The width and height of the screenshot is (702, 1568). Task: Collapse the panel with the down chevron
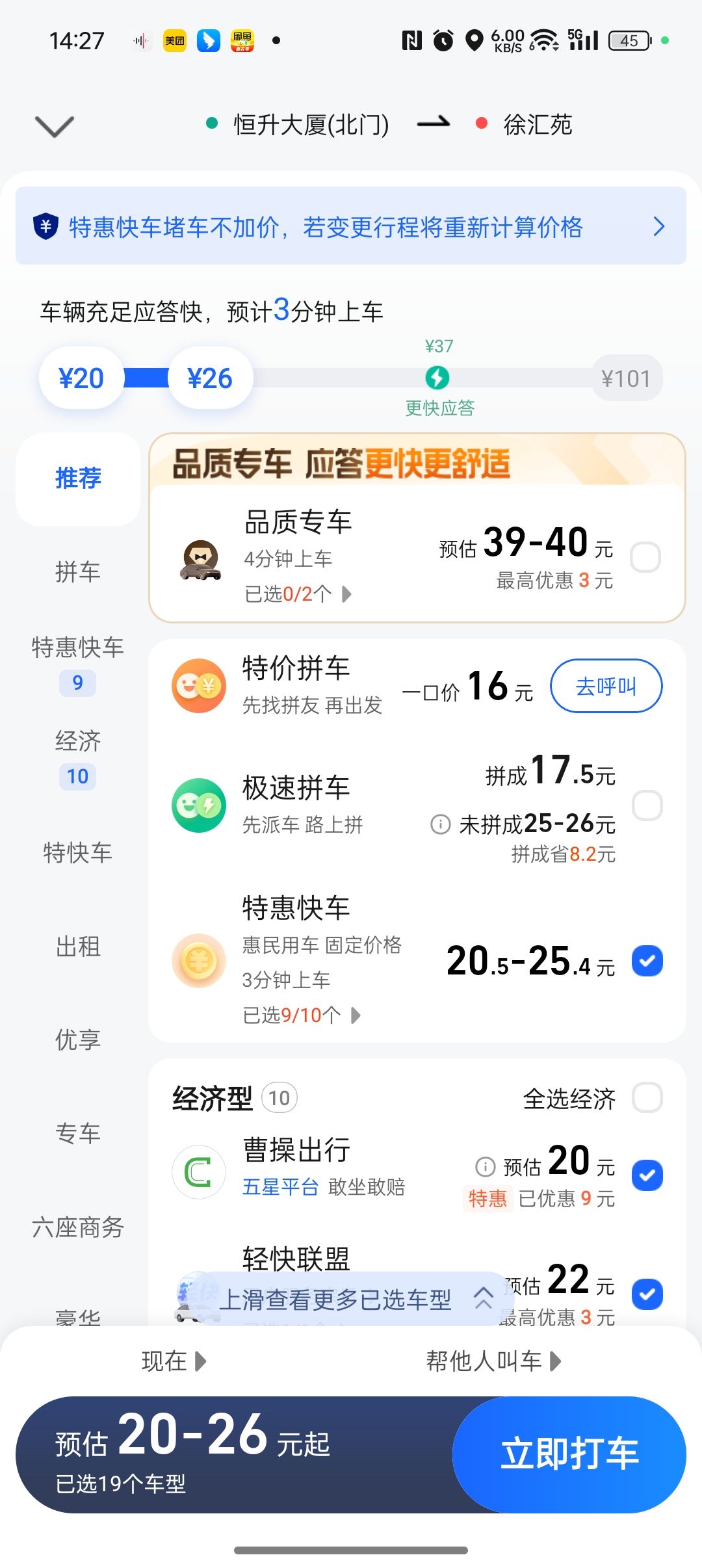click(x=55, y=125)
